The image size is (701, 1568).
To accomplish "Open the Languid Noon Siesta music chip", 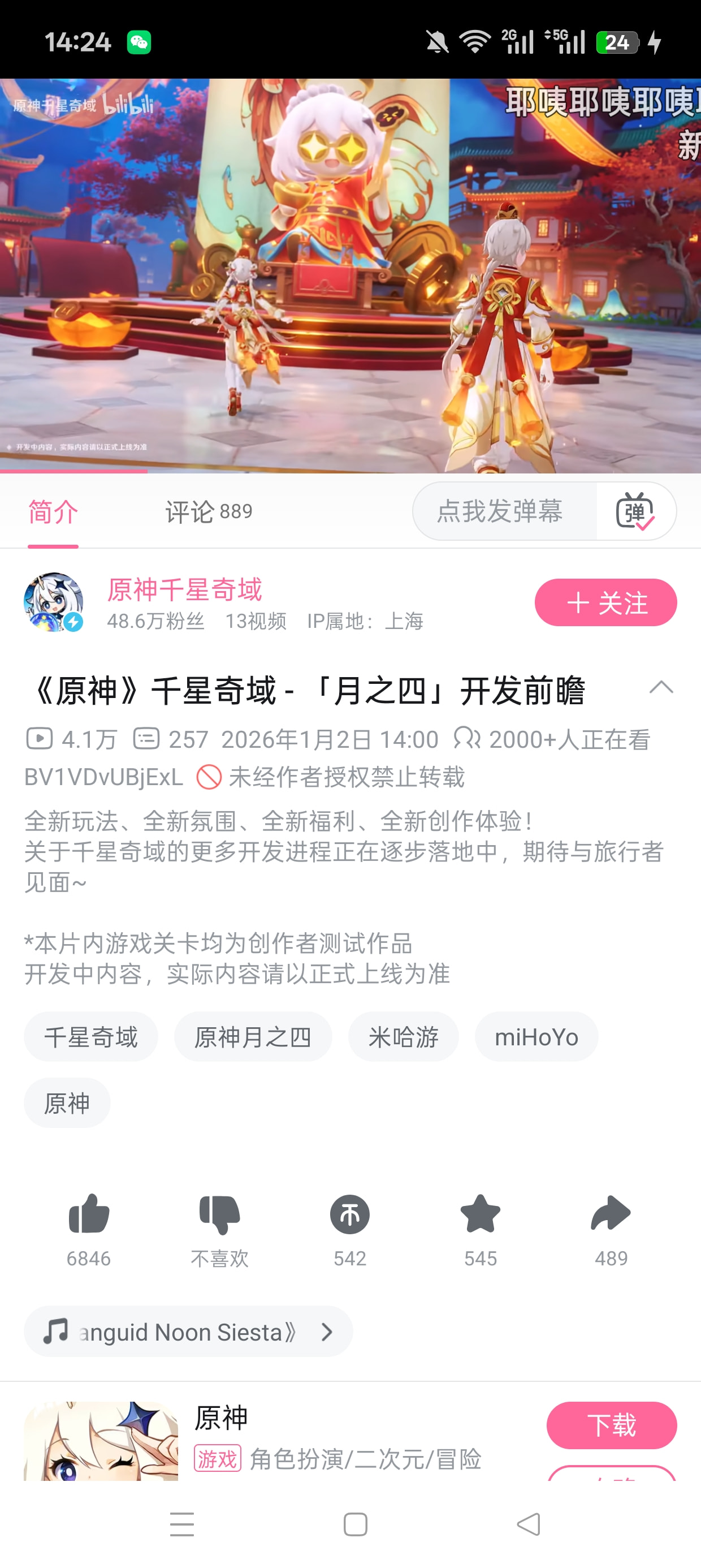I will [x=188, y=1332].
